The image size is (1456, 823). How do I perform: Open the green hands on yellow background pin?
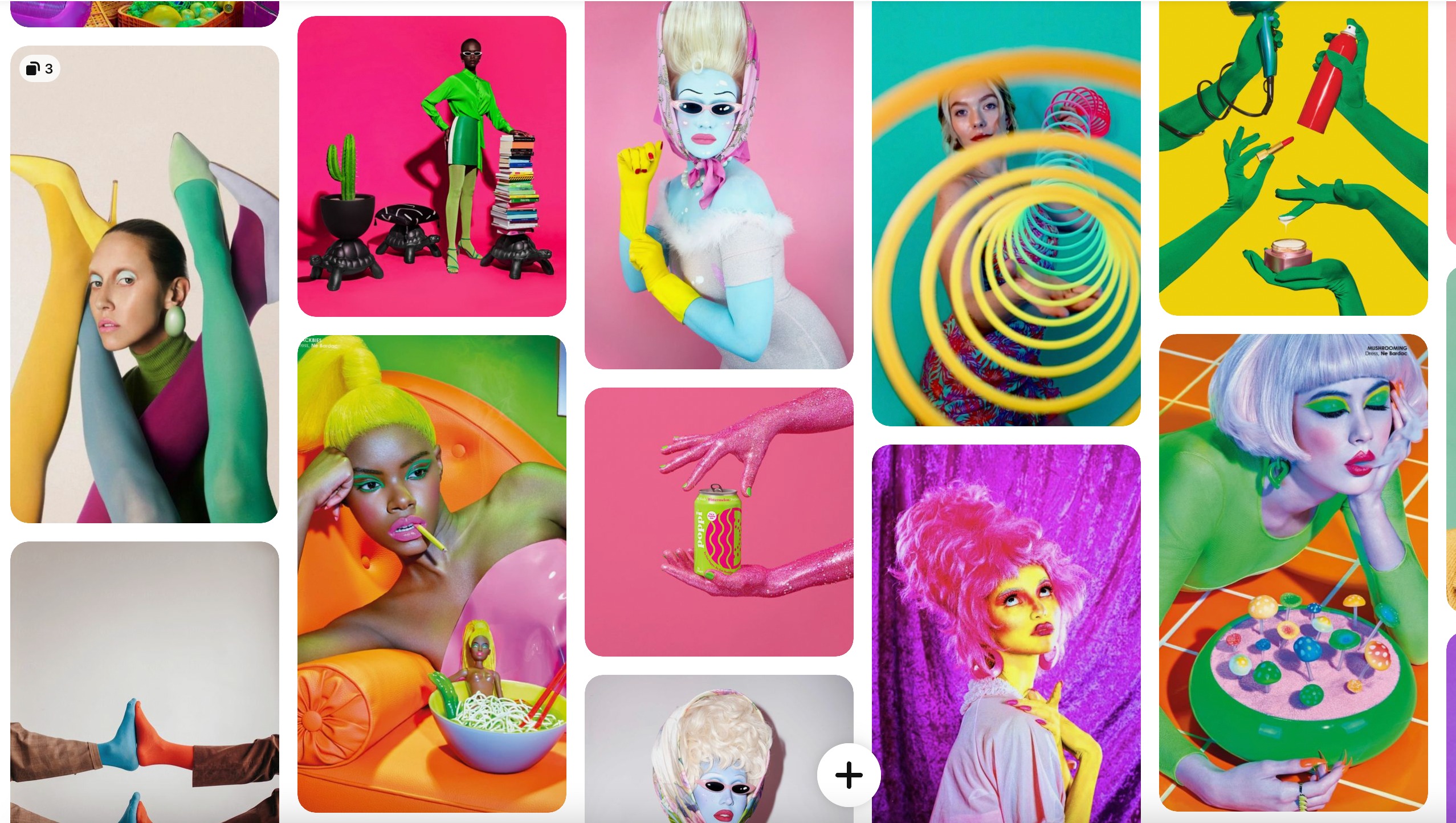click(1293, 158)
